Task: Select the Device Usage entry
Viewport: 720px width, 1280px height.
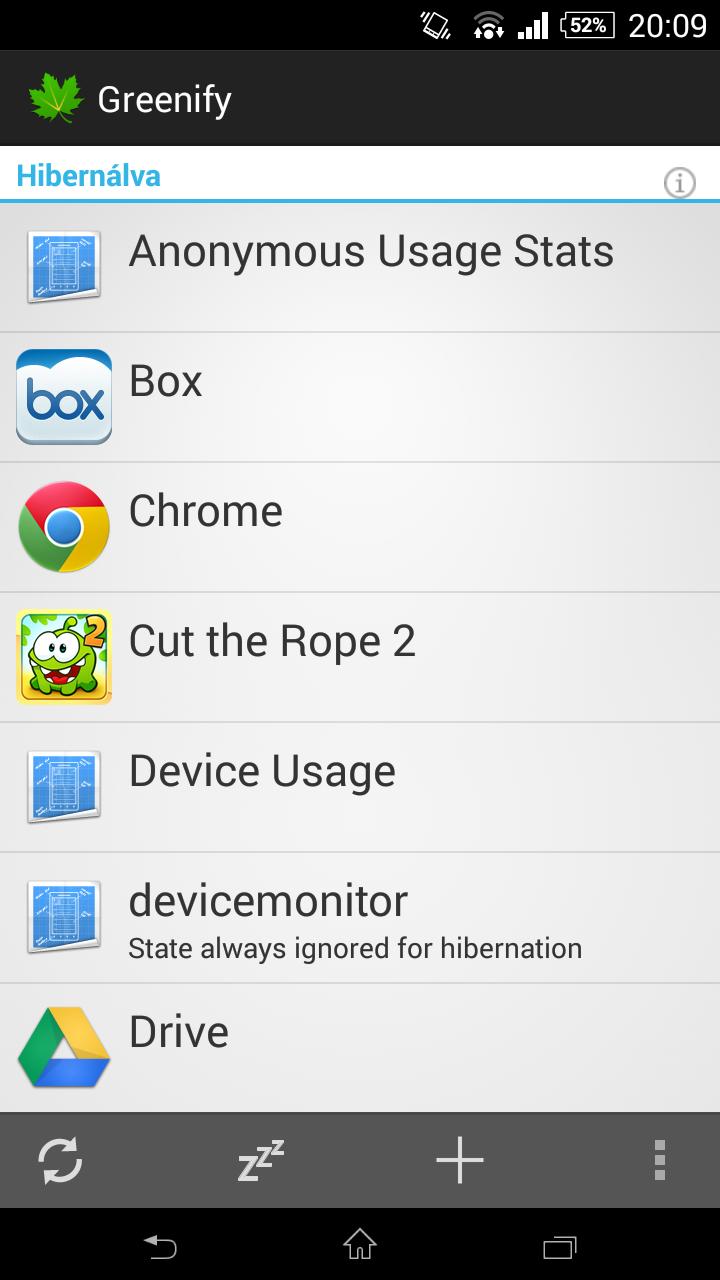Action: pyautogui.click(x=360, y=787)
